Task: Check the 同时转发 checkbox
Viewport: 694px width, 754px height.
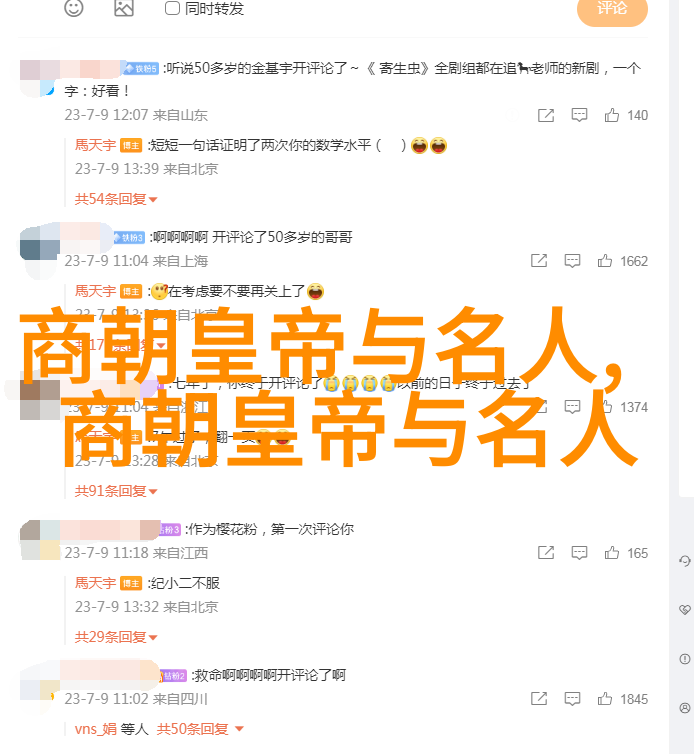Action: [x=172, y=8]
